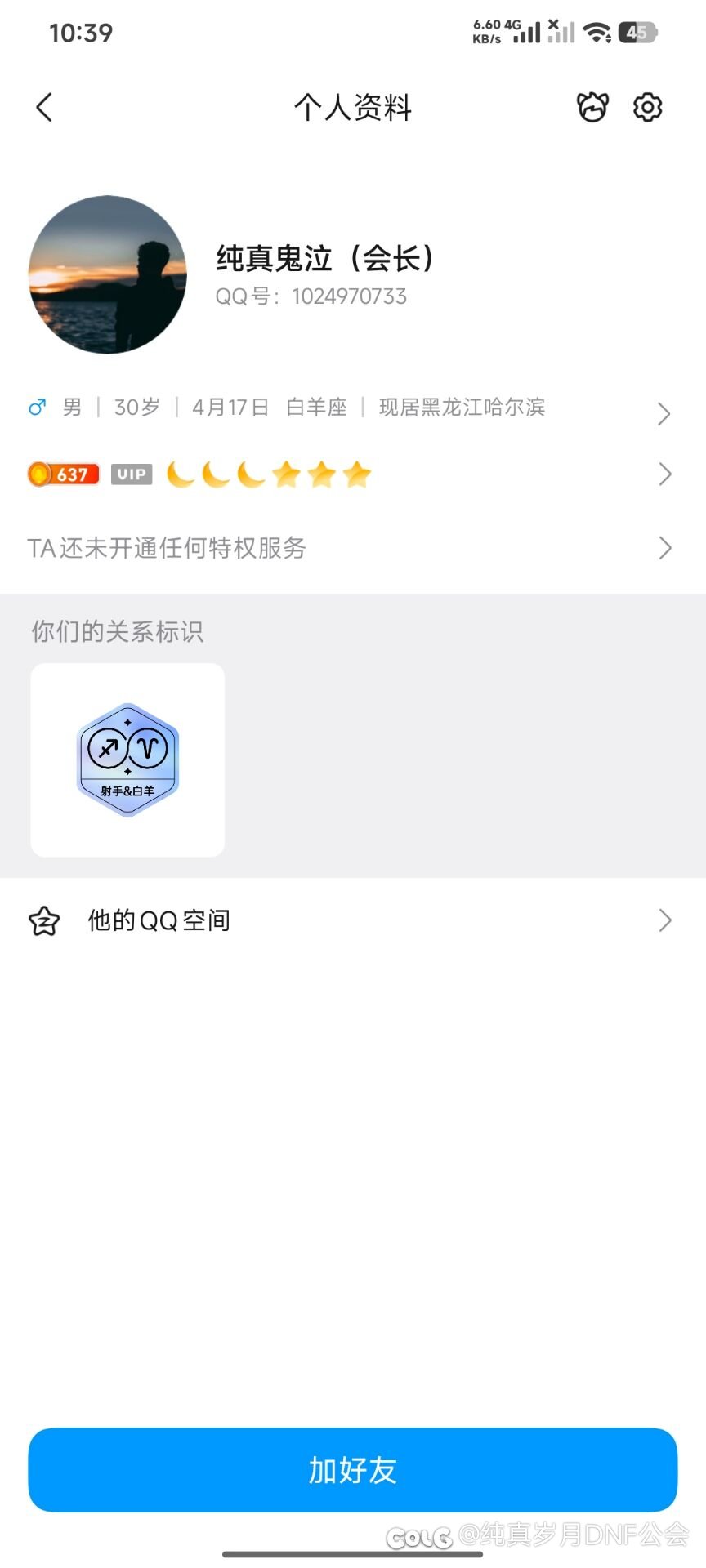Tap the third star in the level row
The width and height of the screenshot is (706, 1568).
tap(355, 474)
